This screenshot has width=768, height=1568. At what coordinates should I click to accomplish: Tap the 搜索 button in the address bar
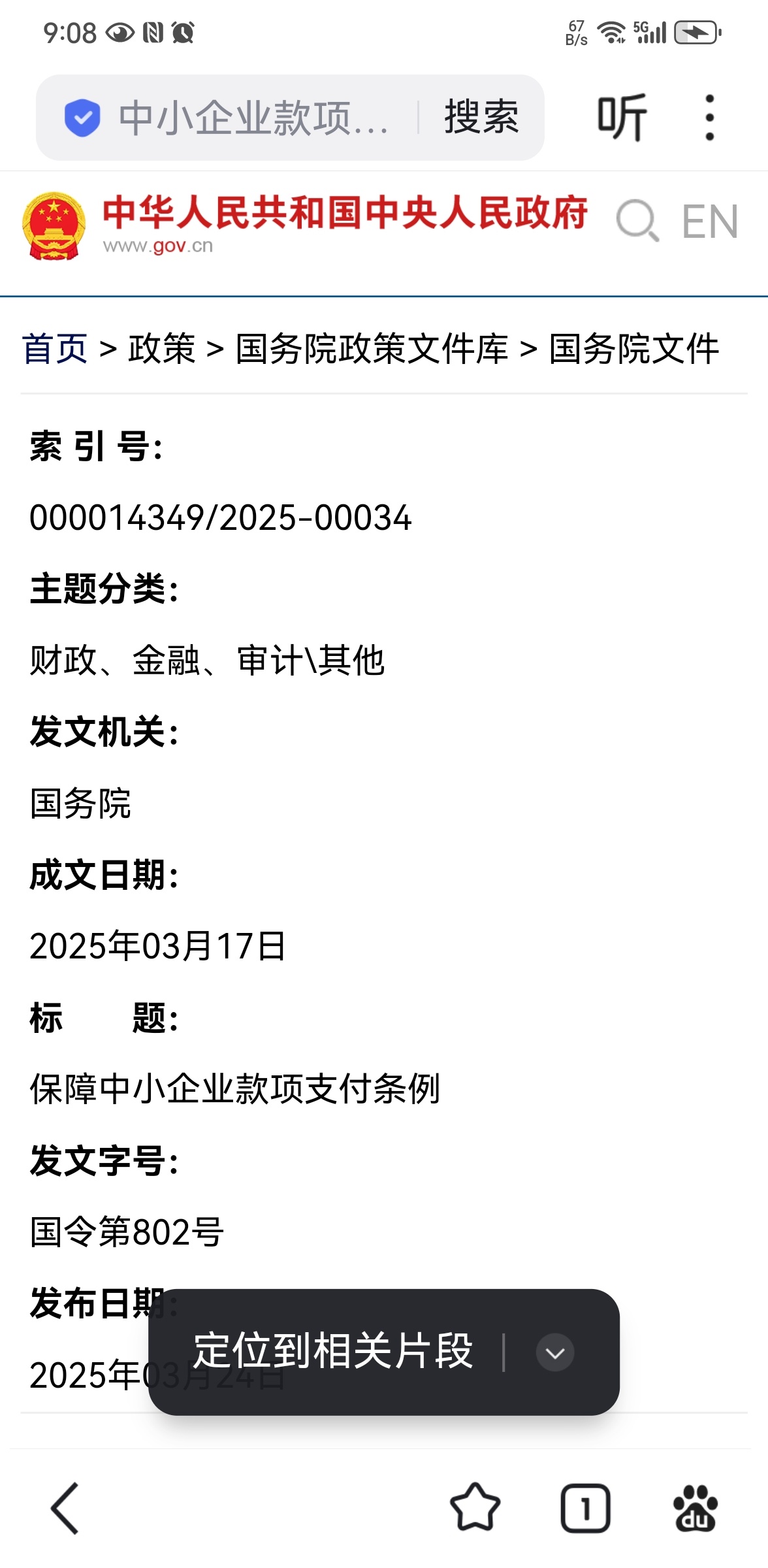pos(481,118)
